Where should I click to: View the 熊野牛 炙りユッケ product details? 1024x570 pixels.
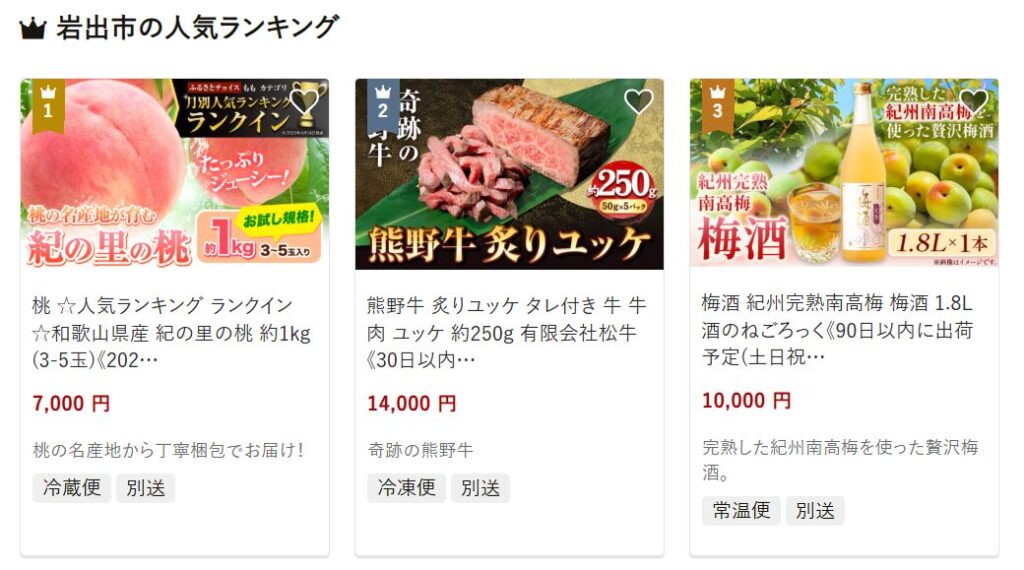pos(508,330)
